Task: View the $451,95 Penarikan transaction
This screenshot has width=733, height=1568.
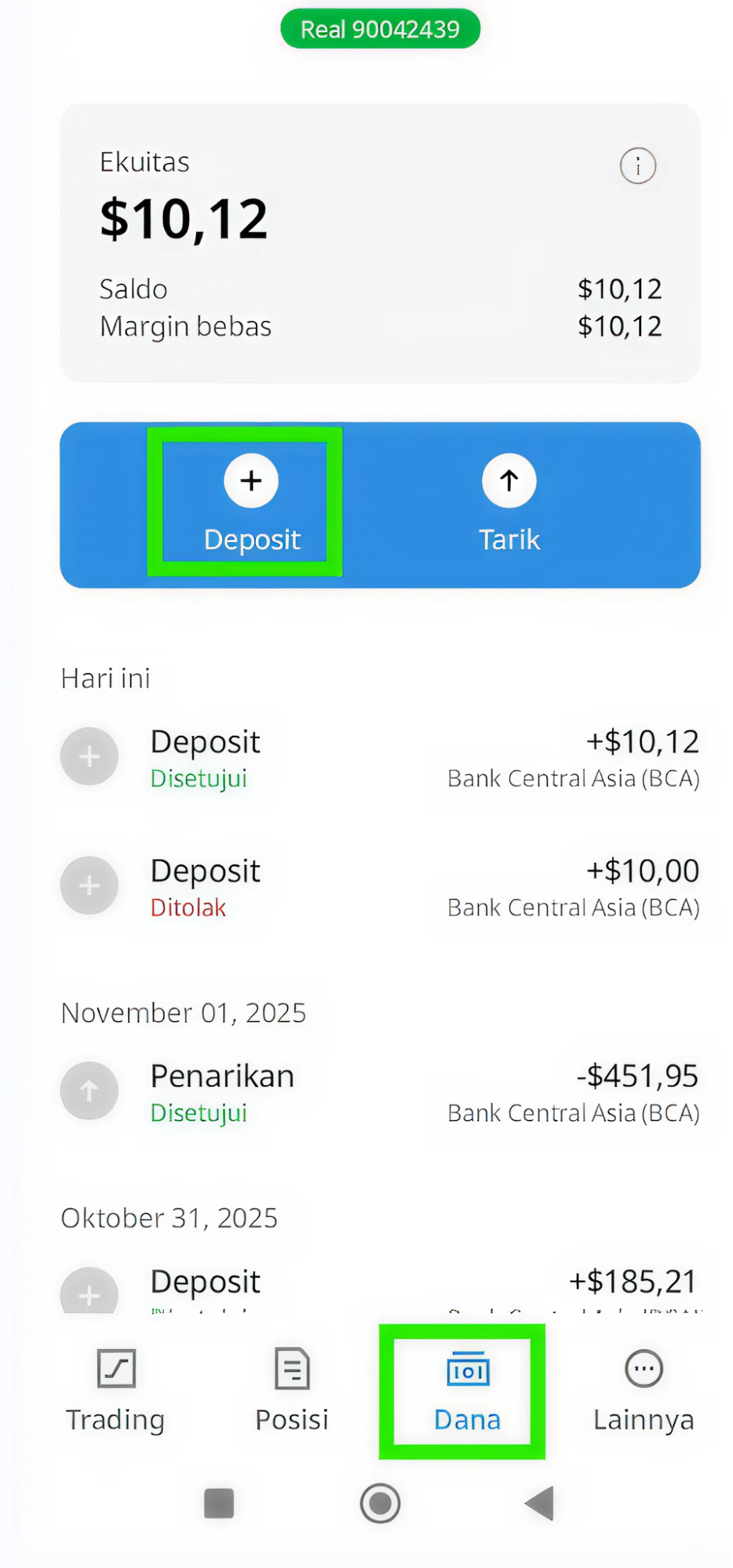Action: (380, 1093)
